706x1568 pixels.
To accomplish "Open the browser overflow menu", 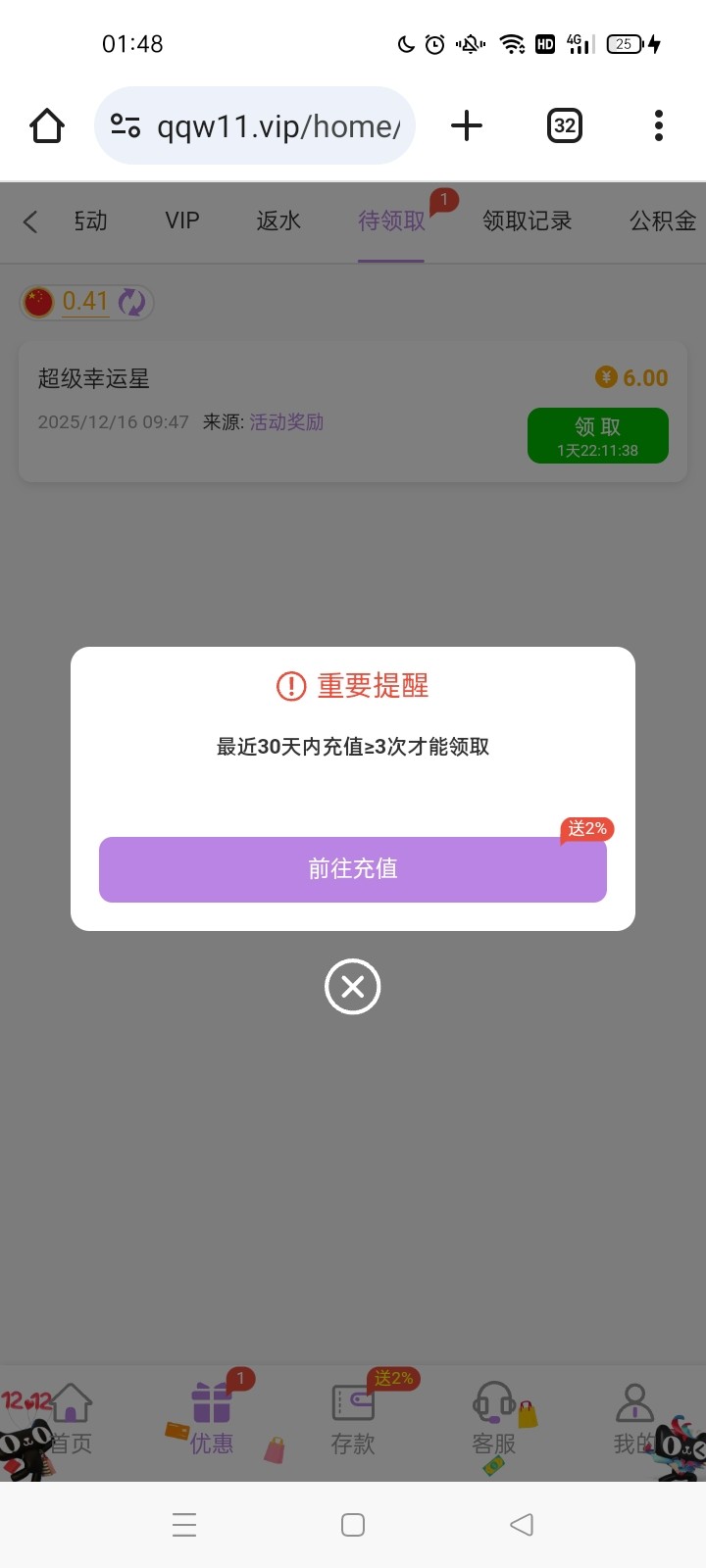I will pos(658,125).
